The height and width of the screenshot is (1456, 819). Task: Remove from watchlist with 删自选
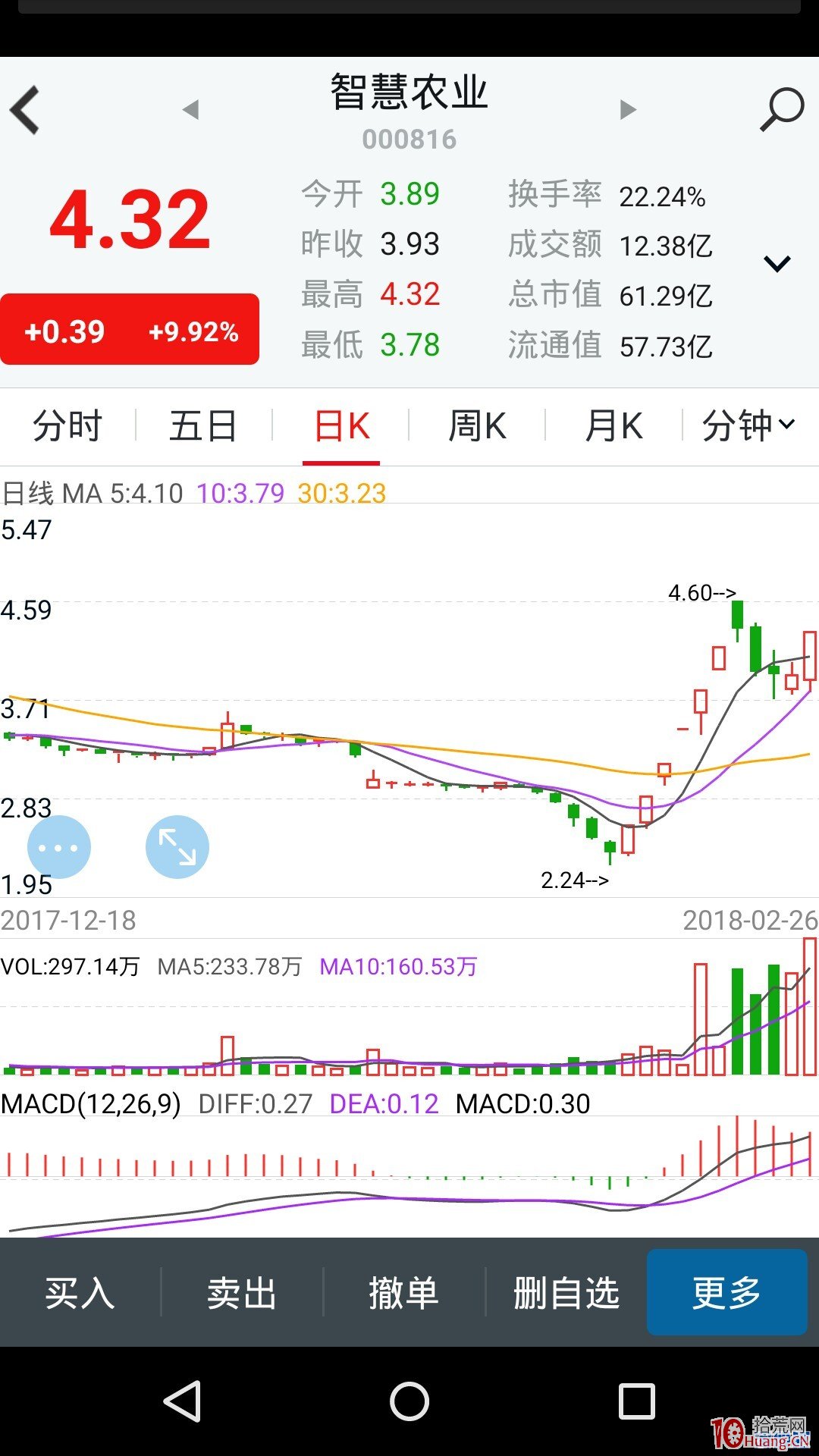click(566, 1293)
